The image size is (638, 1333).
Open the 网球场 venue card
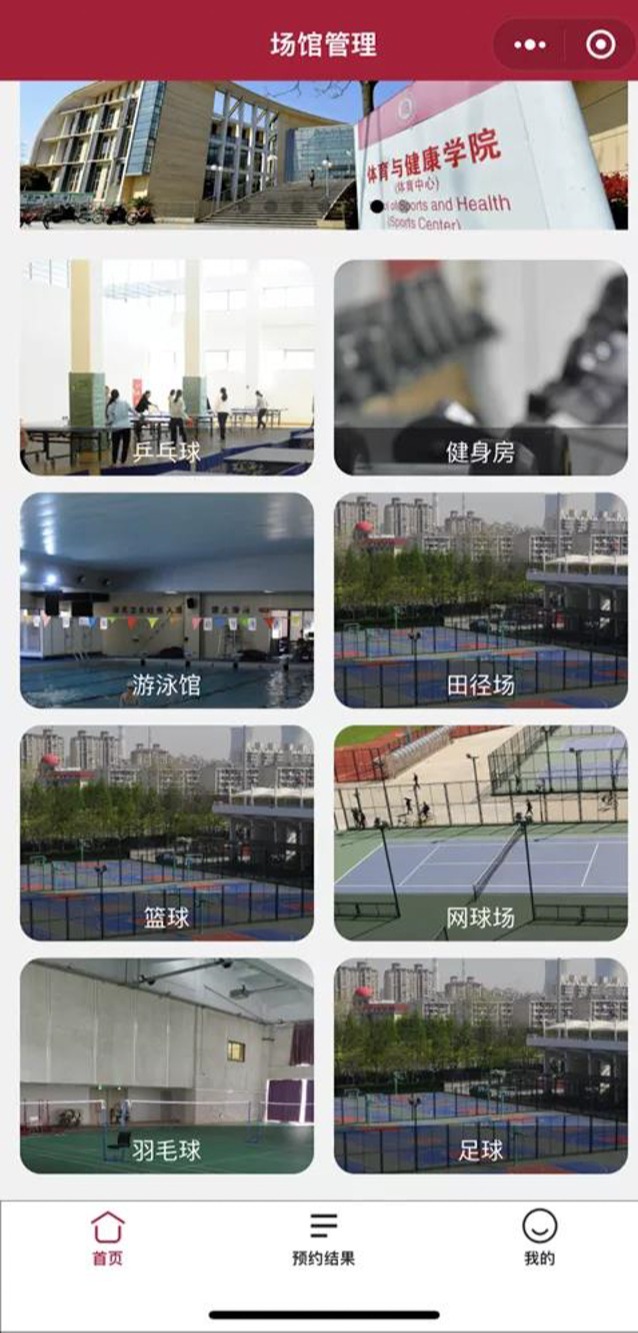click(x=481, y=833)
